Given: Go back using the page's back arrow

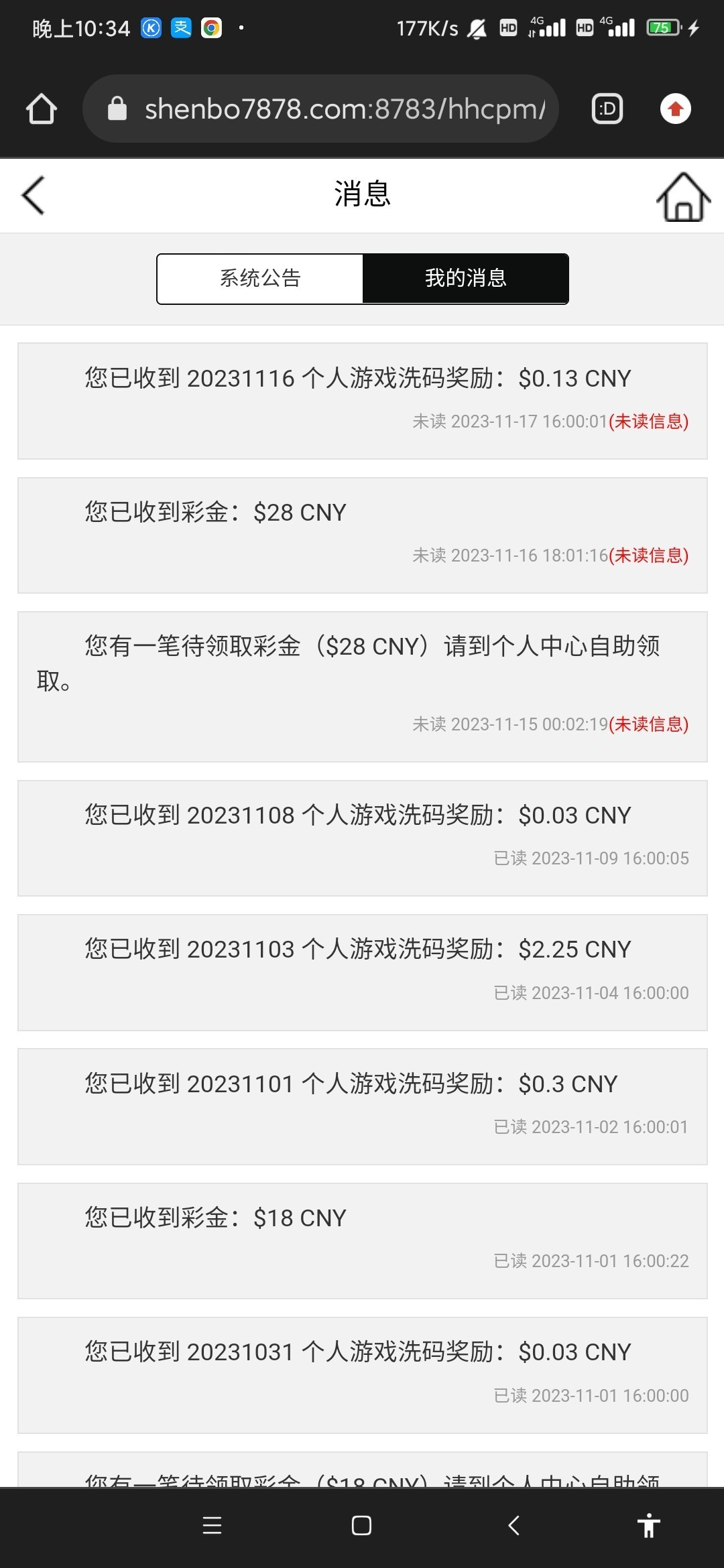Looking at the screenshot, I should click(33, 195).
